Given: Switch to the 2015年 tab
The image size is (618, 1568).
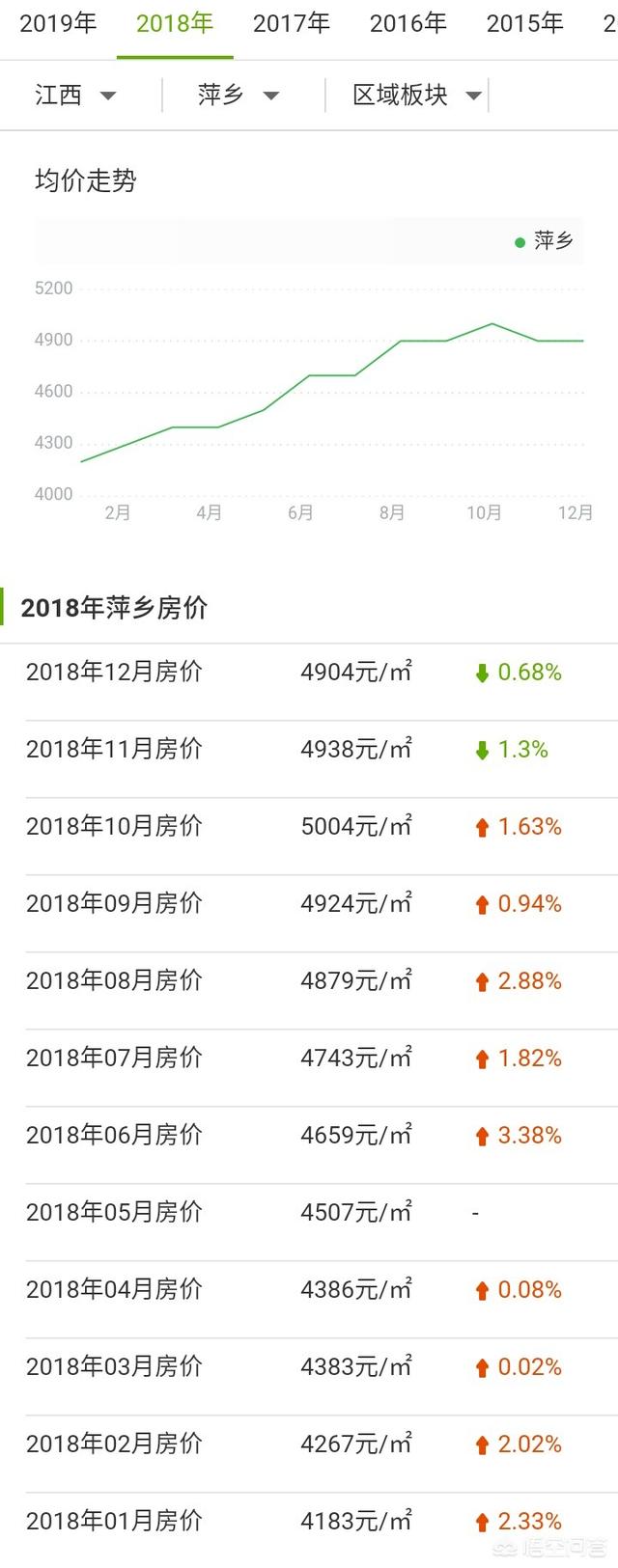Looking at the screenshot, I should [524, 23].
